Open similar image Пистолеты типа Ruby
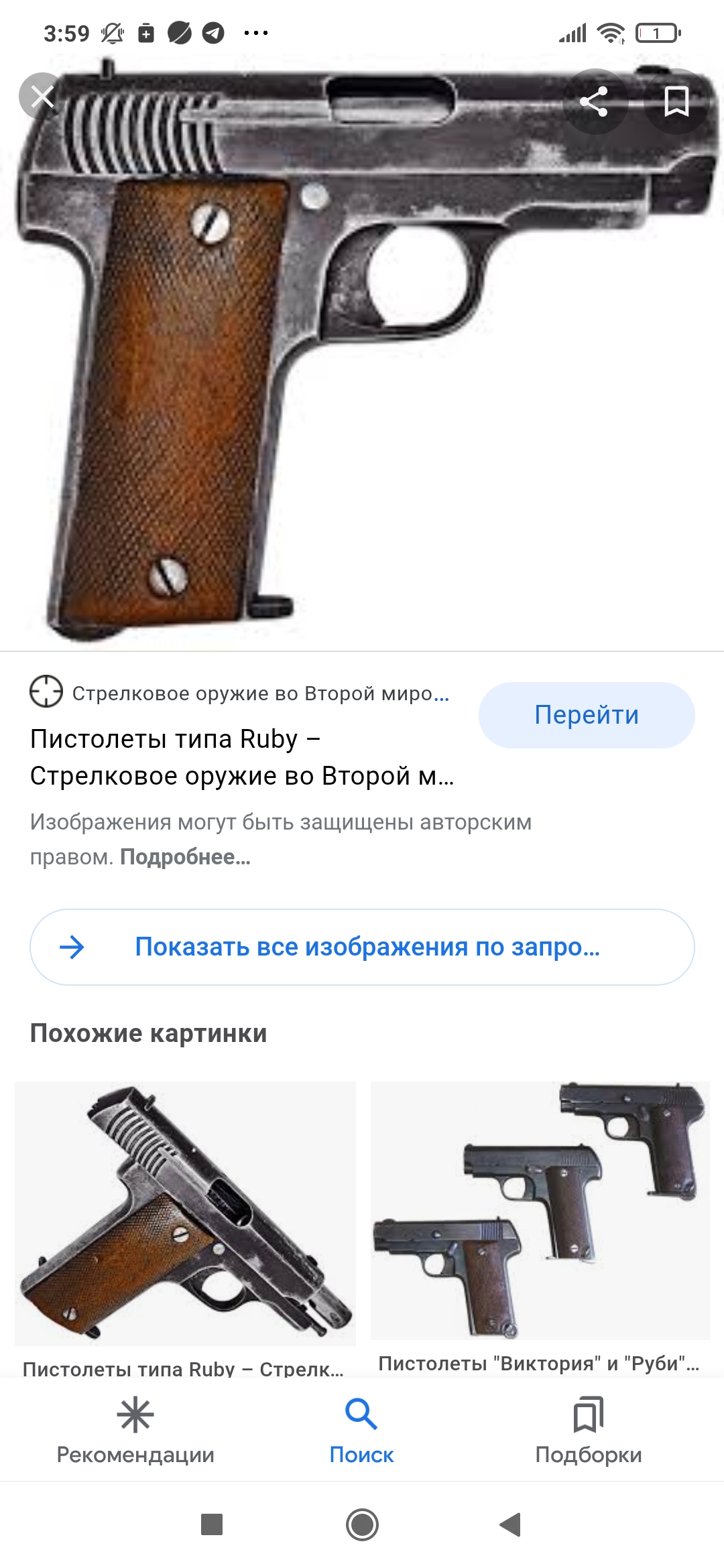 click(x=186, y=1227)
